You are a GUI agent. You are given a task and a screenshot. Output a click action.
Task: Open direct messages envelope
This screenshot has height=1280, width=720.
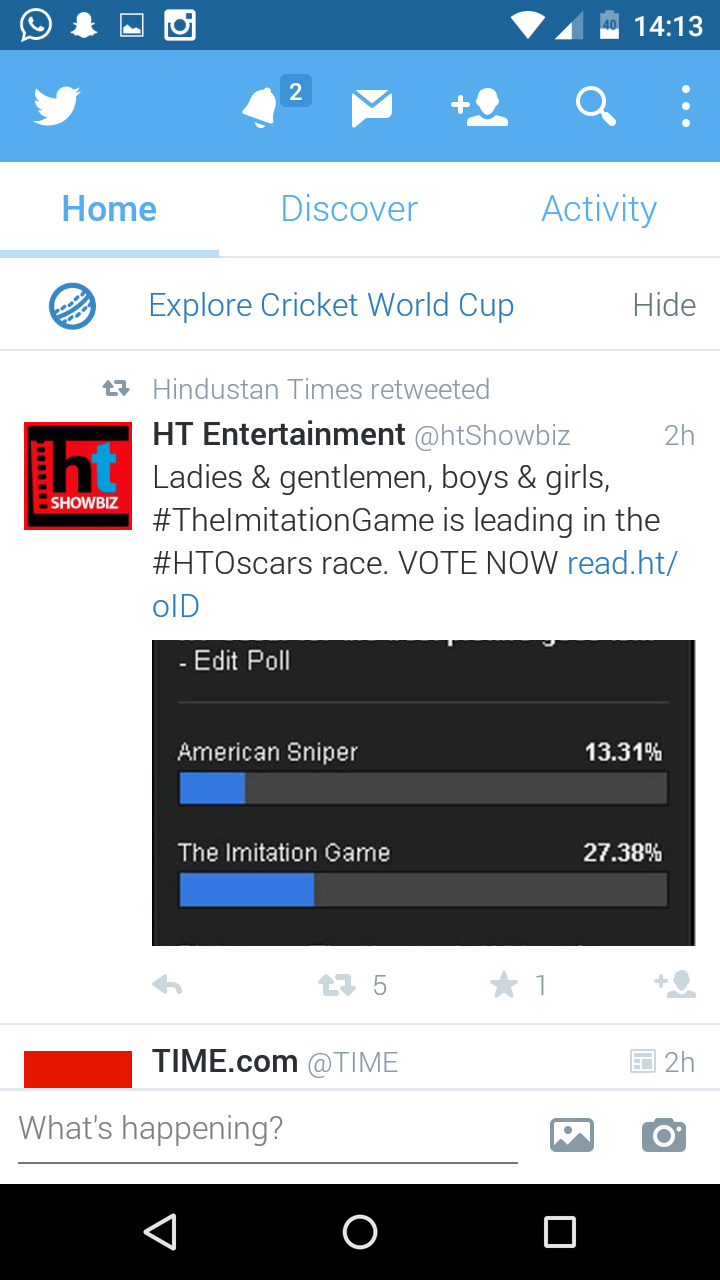pyautogui.click(x=371, y=107)
